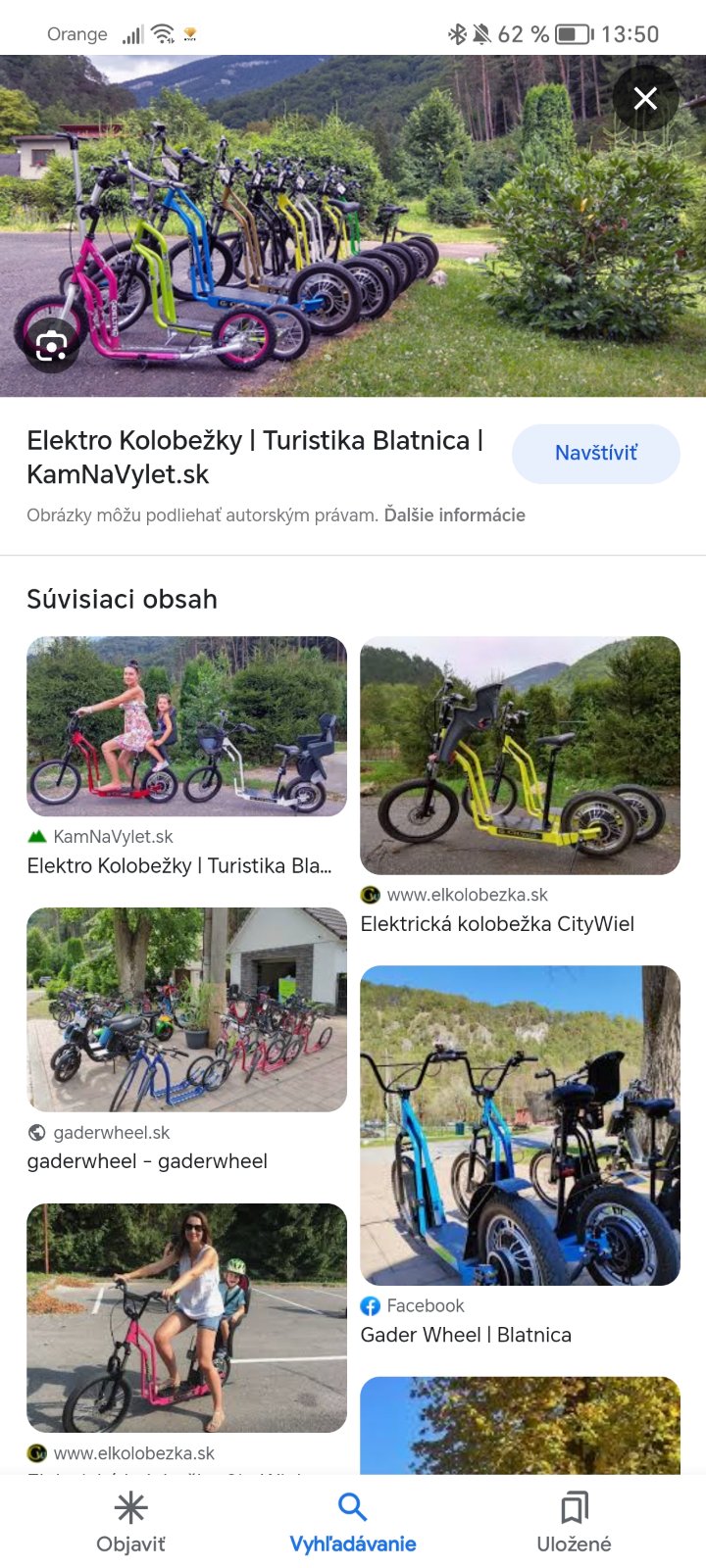The width and height of the screenshot is (706, 1568).
Task: Open the Facebook Gader Wheel | Blatnica image
Action: (x=520, y=1125)
